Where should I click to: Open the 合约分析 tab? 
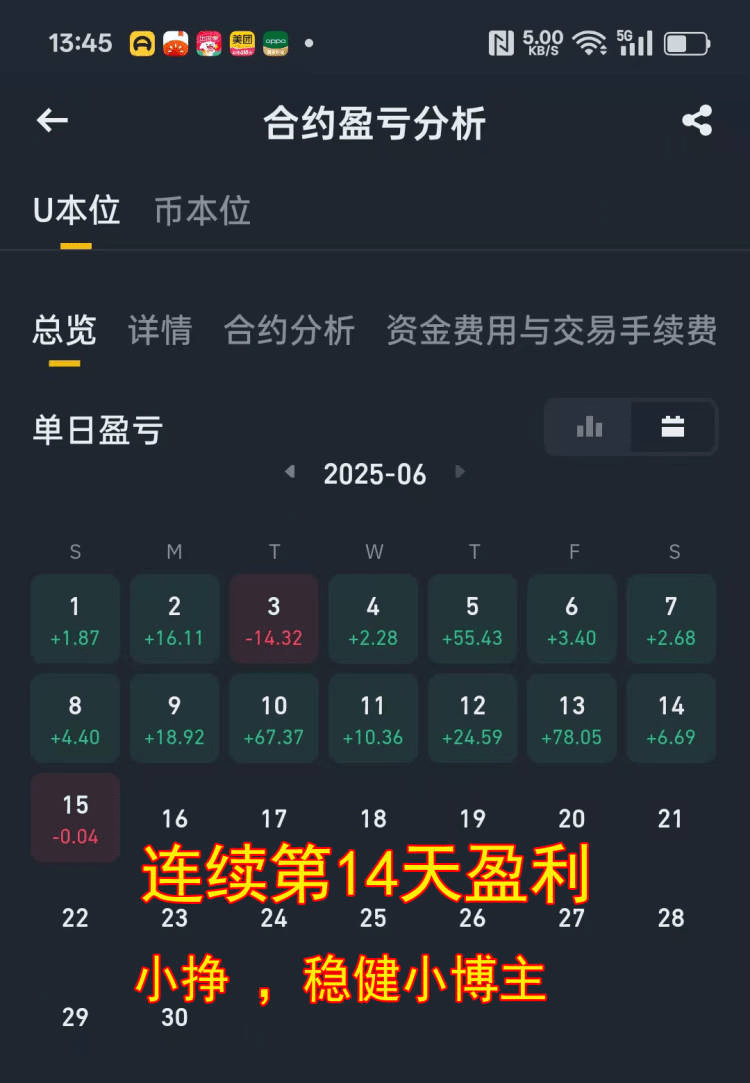click(x=289, y=329)
